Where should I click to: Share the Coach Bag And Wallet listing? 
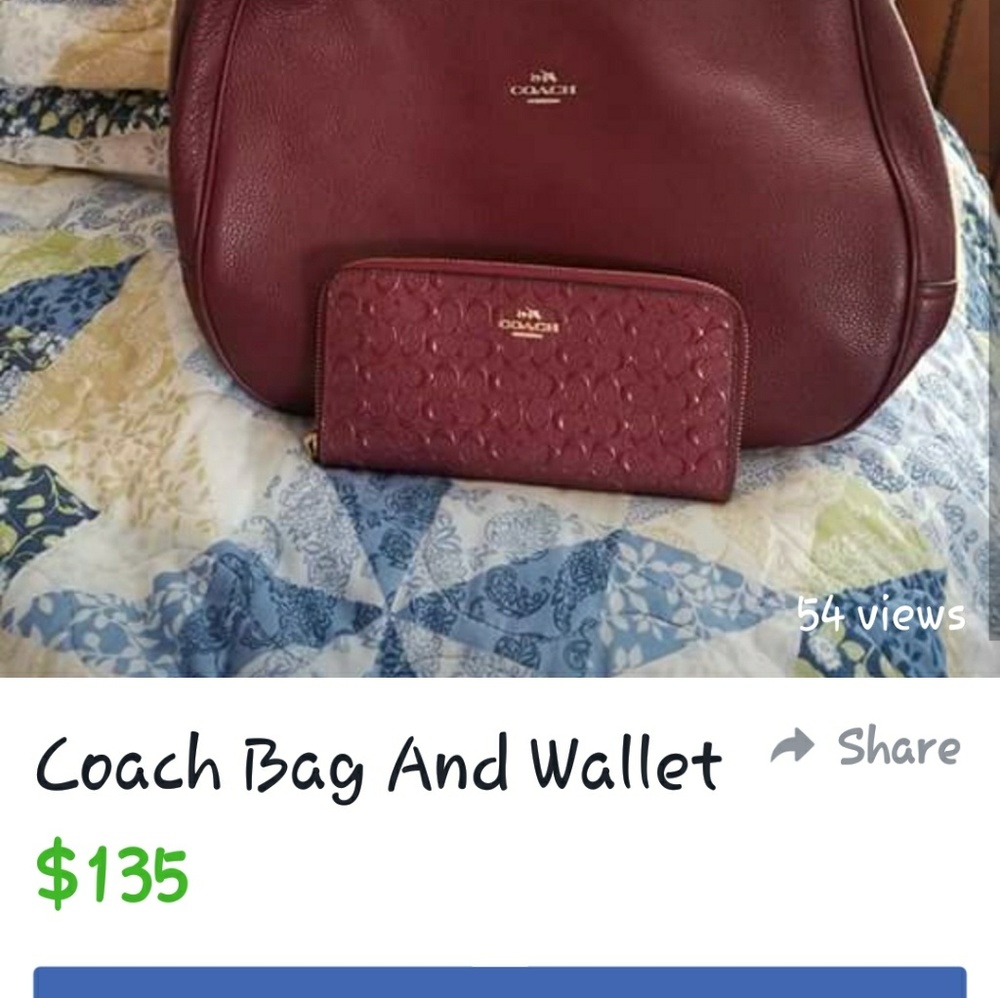(x=865, y=746)
